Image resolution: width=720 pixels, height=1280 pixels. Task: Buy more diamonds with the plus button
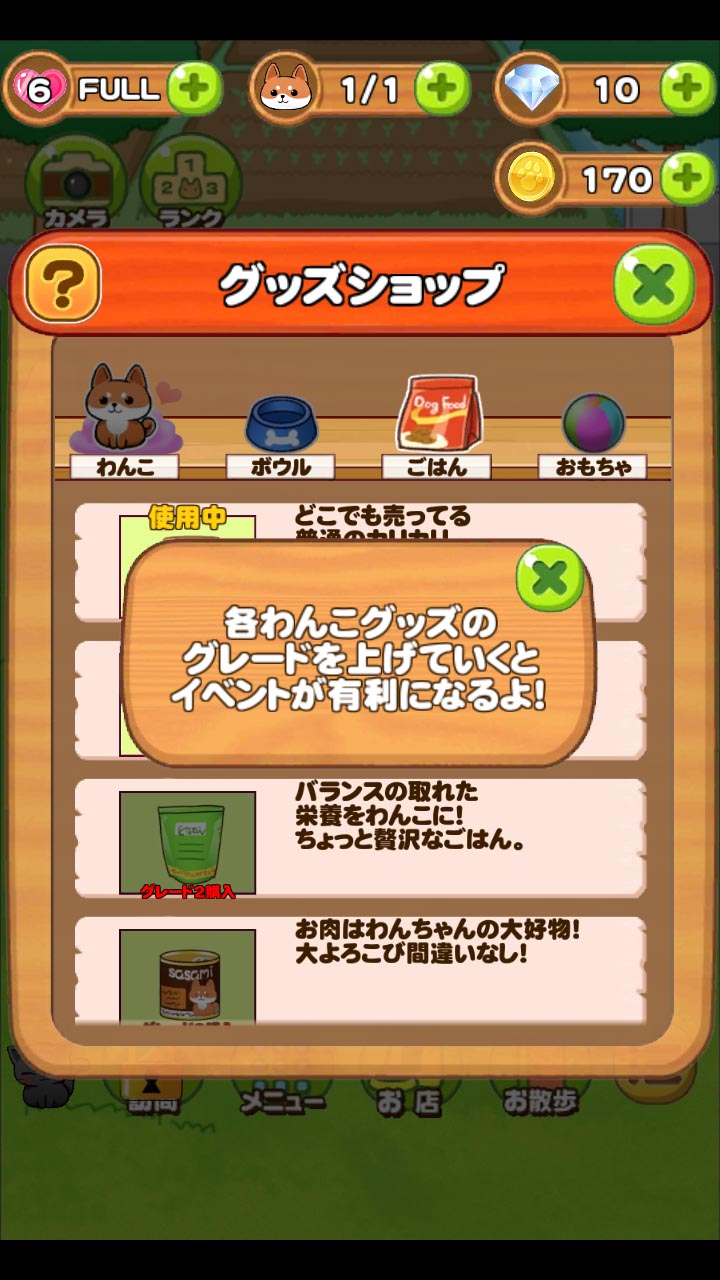pyautogui.click(x=688, y=90)
